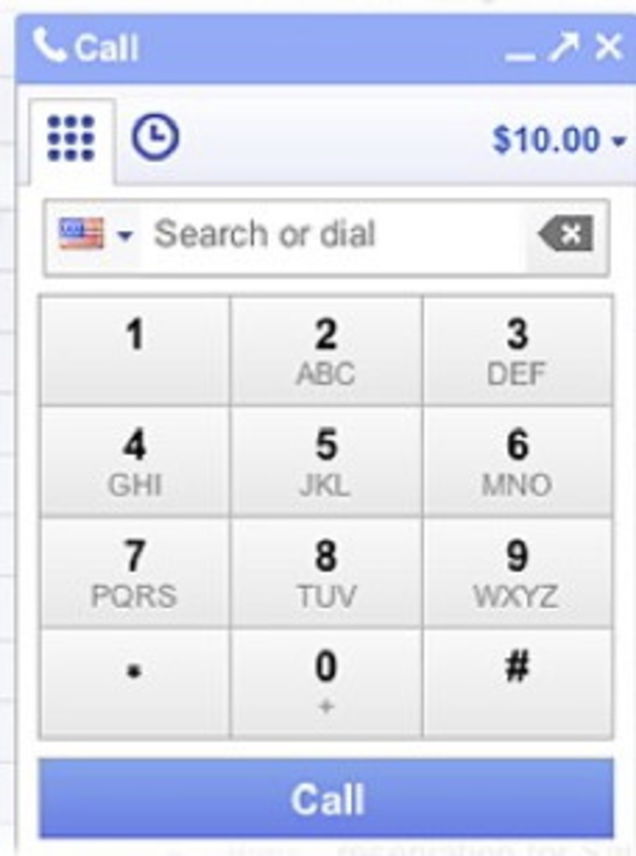Enter digit 5 JKL

326,462
